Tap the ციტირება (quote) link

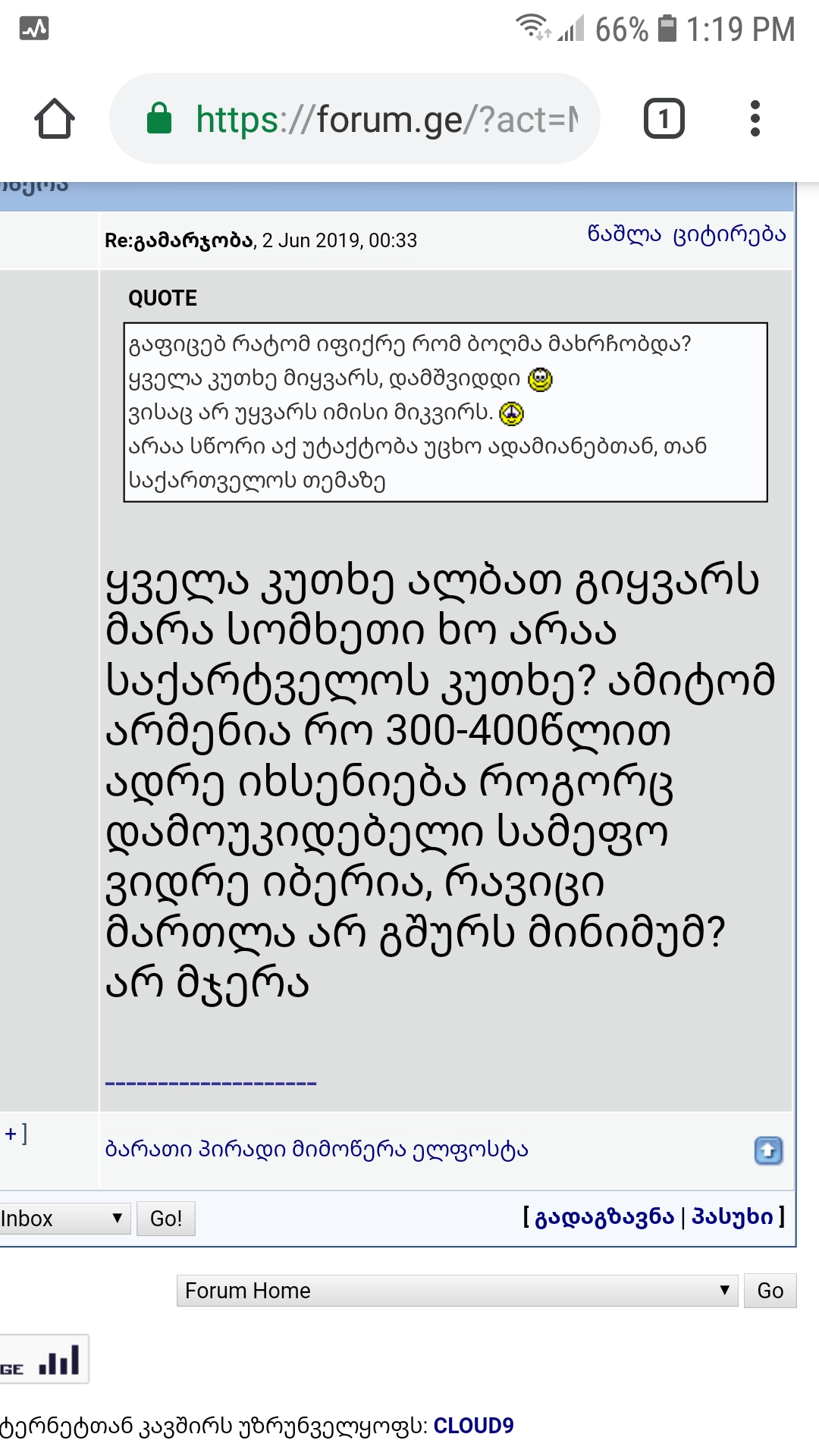coord(729,234)
